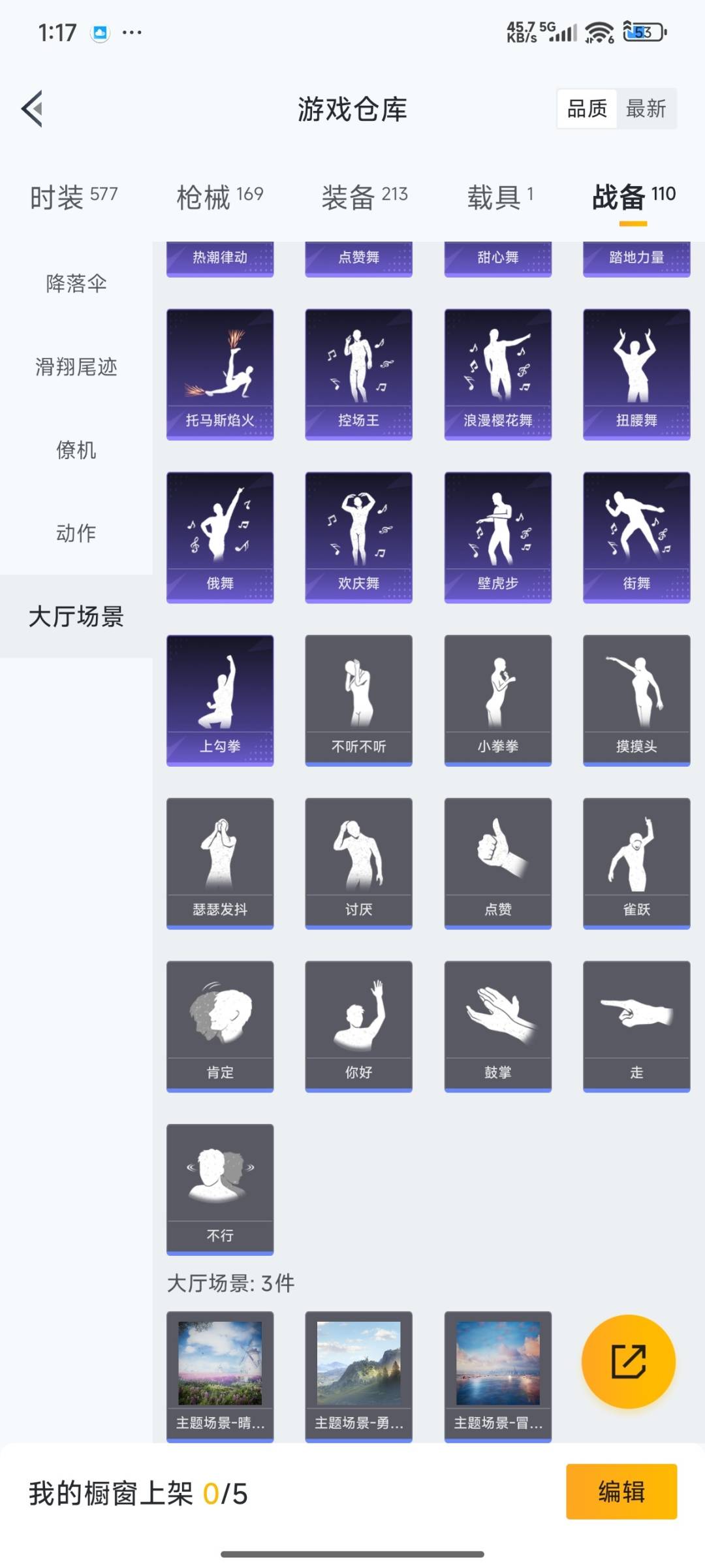Open the 载具 tab
705x1568 pixels.
[500, 196]
